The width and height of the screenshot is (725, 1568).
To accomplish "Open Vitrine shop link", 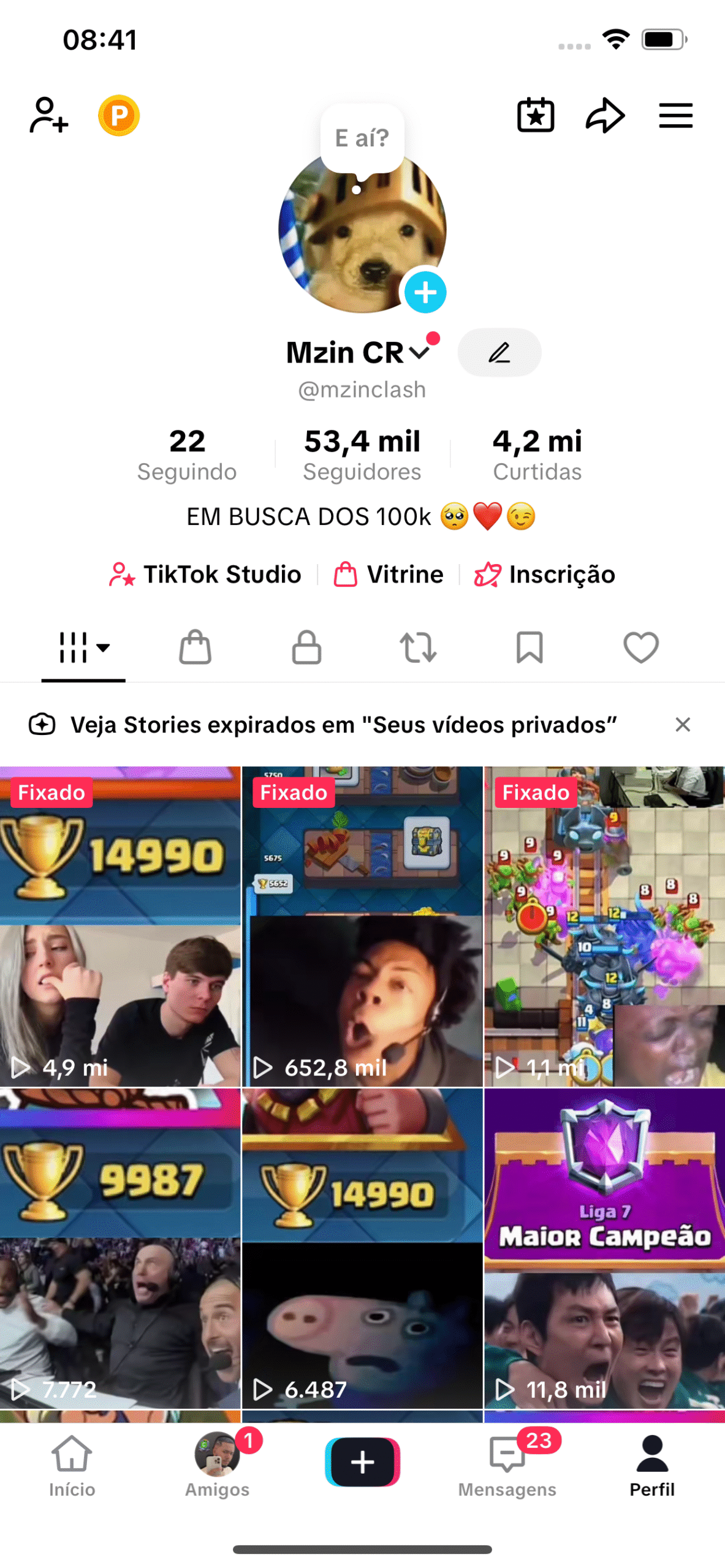I will [x=389, y=575].
